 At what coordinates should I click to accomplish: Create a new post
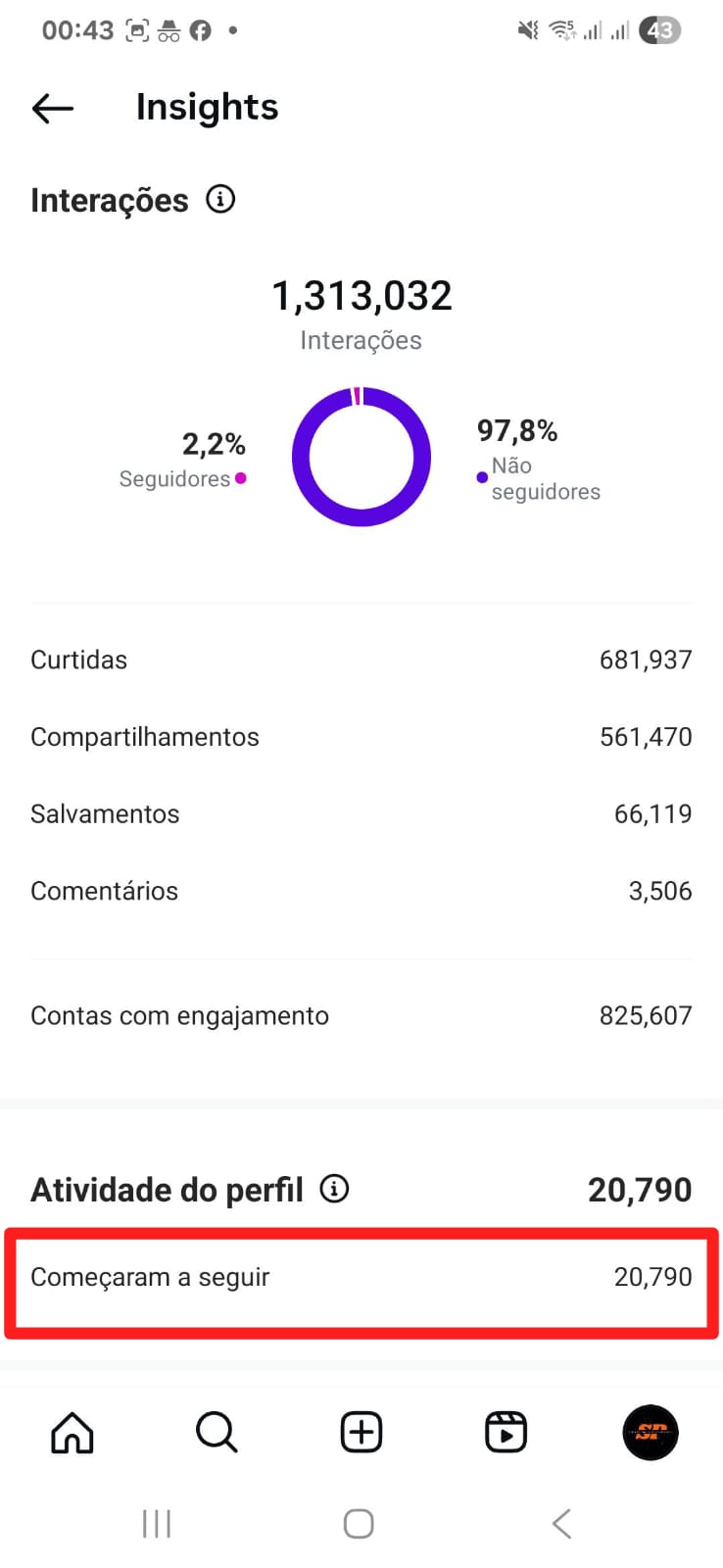361,1433
